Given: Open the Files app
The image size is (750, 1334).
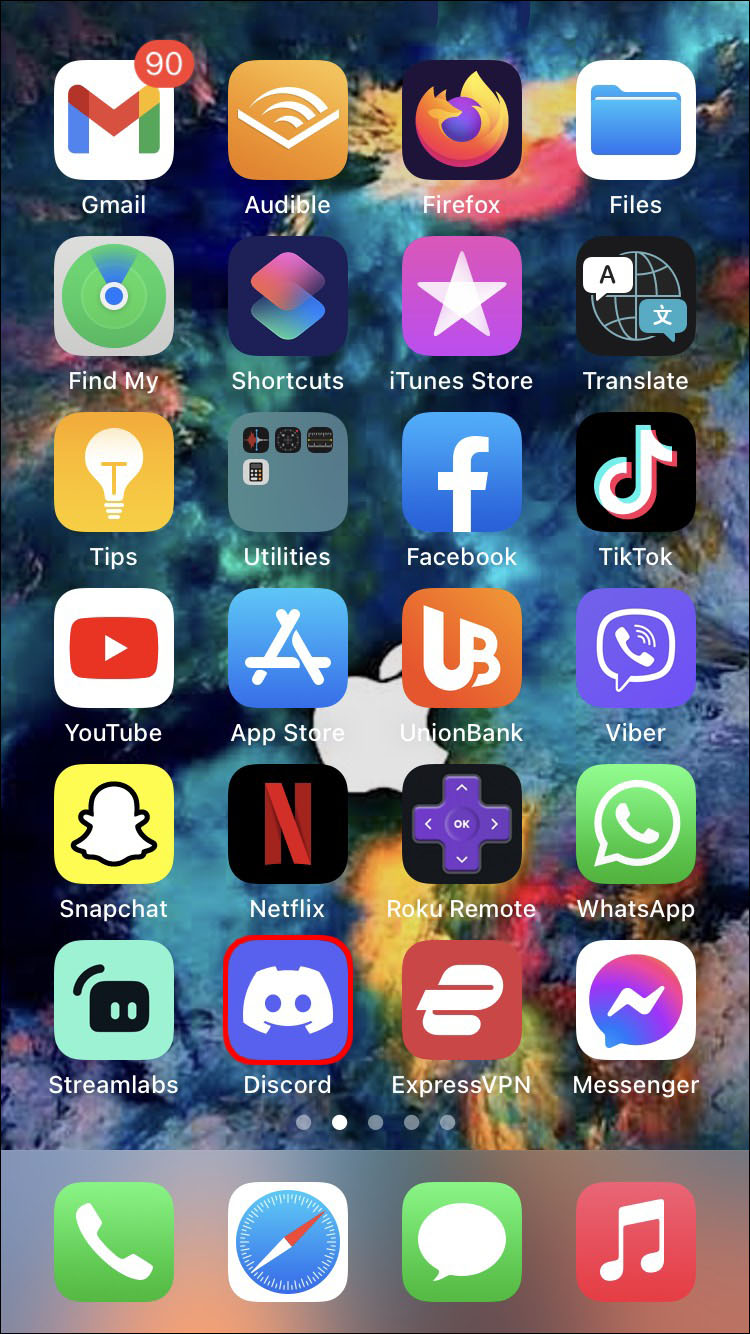Looking at the screenshot, I should [x=636, y=120].
